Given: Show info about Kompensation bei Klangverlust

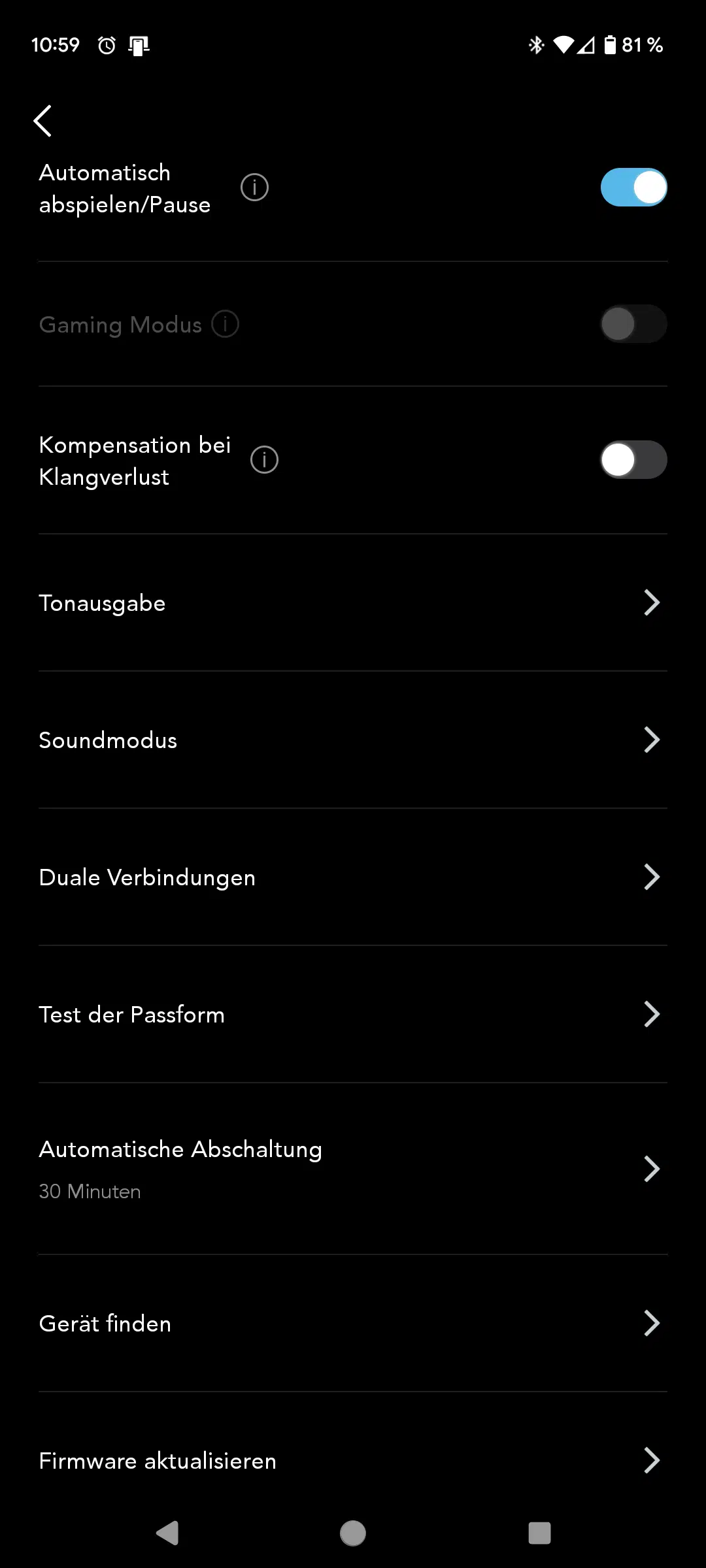Looking at the screenshot, I should pyautogui.click(x=264, y=460).
